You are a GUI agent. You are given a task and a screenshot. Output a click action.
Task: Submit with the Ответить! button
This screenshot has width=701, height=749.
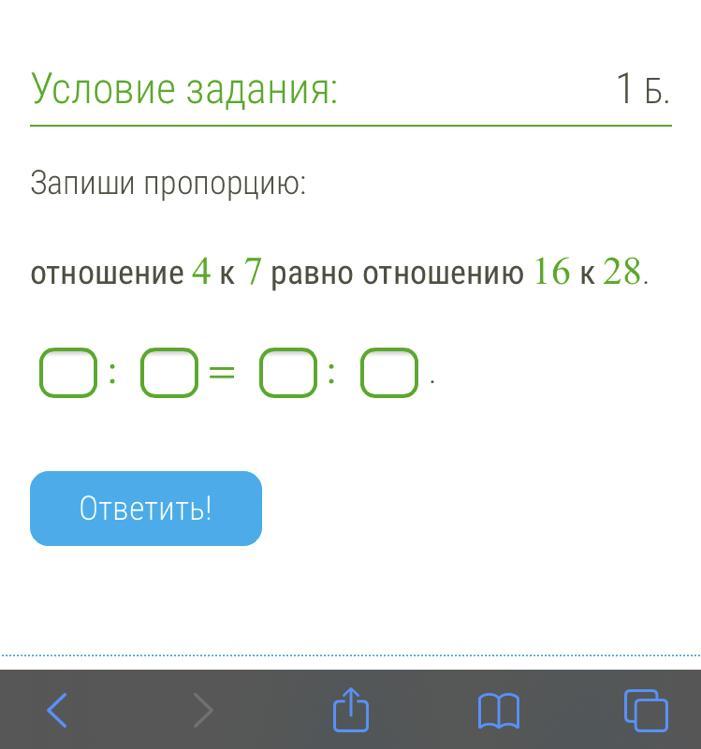pos(146,508)
